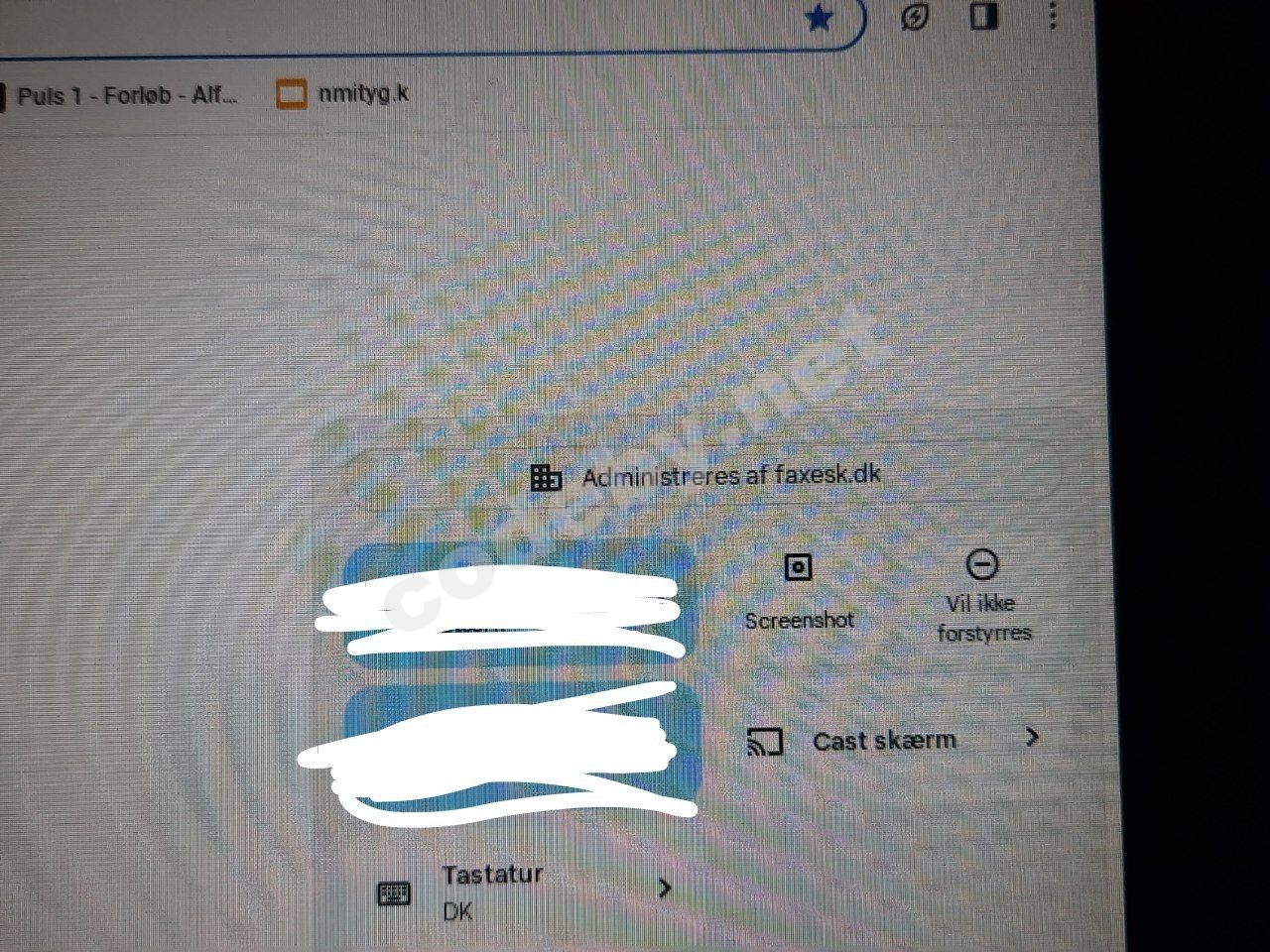Open the Cast skærm options
The image size is (1270, 952).
tap(891, 740)
